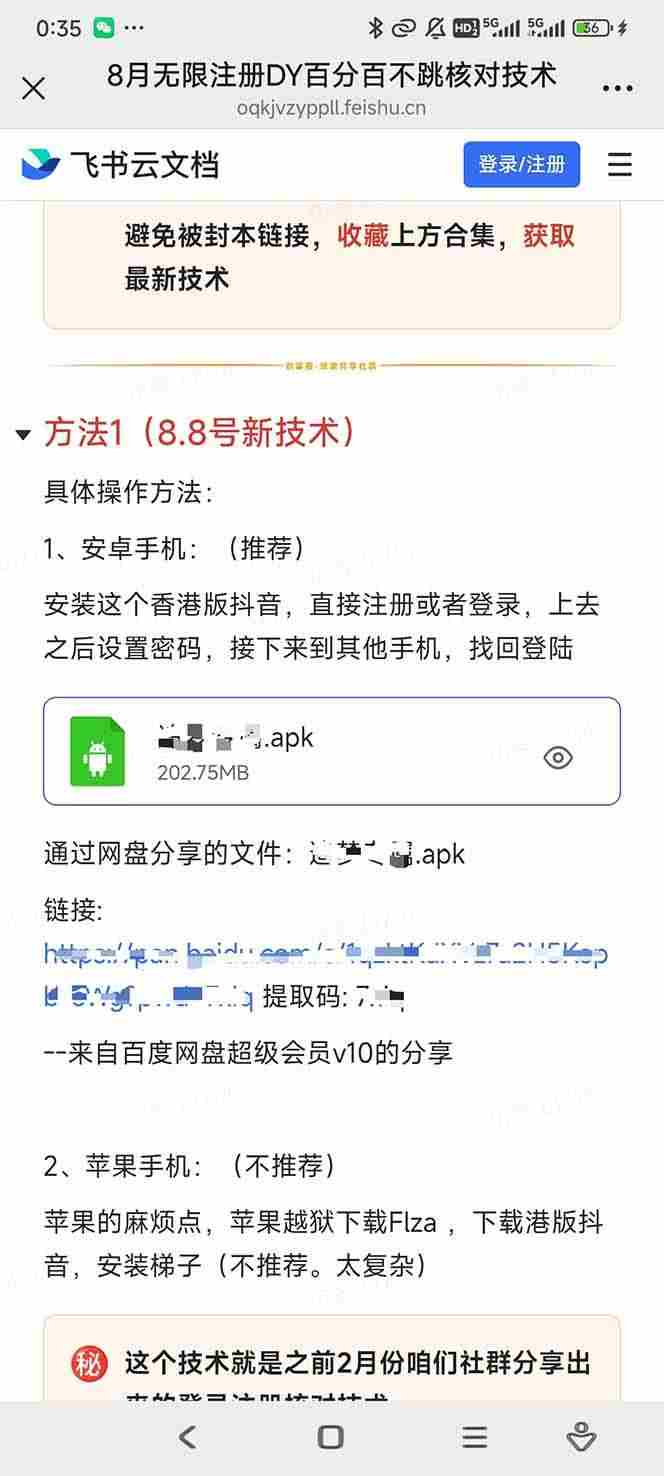Collapse the 方法1 section heading
Screen dimensions: 664x1476
coord(23,434)
